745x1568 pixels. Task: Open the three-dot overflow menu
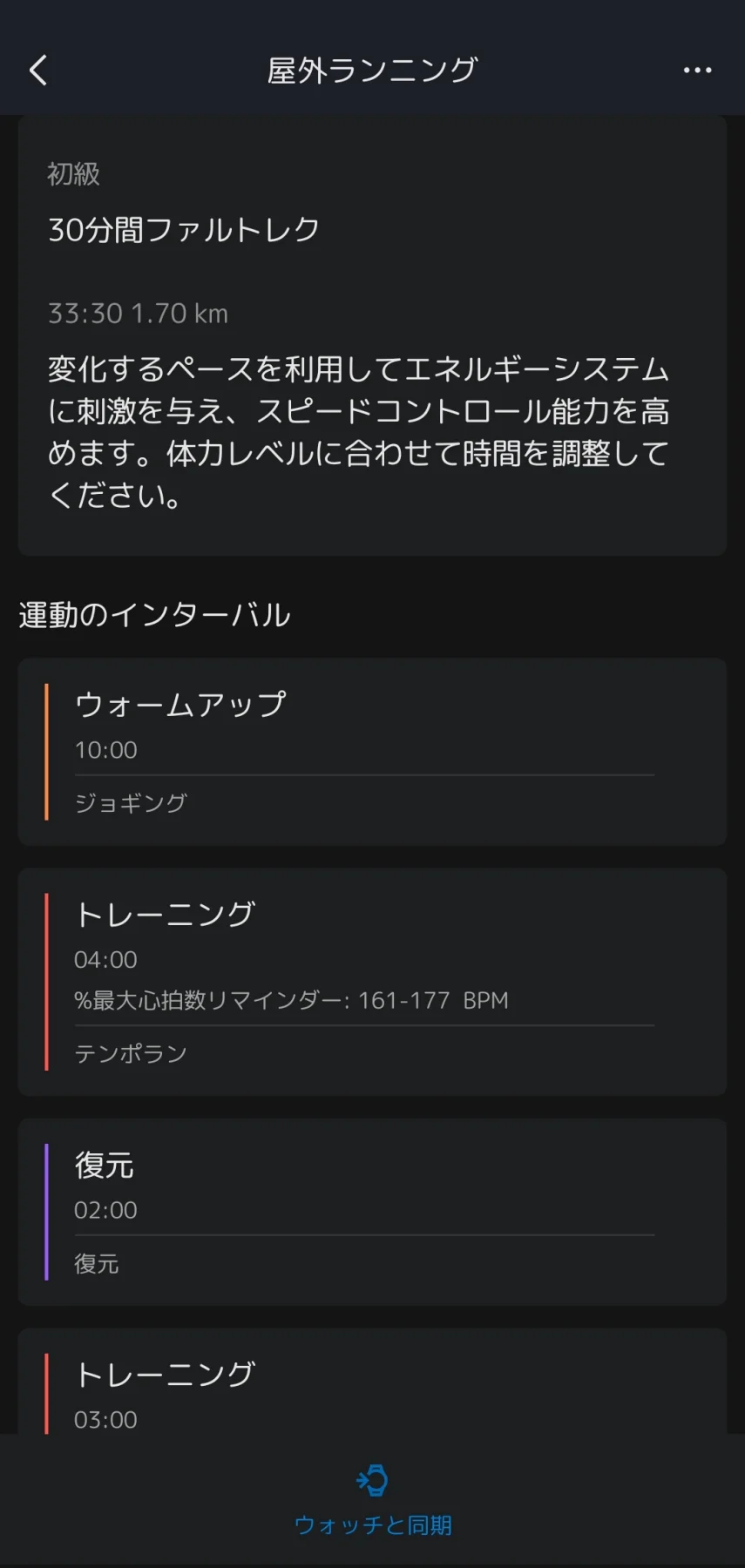(x=697, y=71)
